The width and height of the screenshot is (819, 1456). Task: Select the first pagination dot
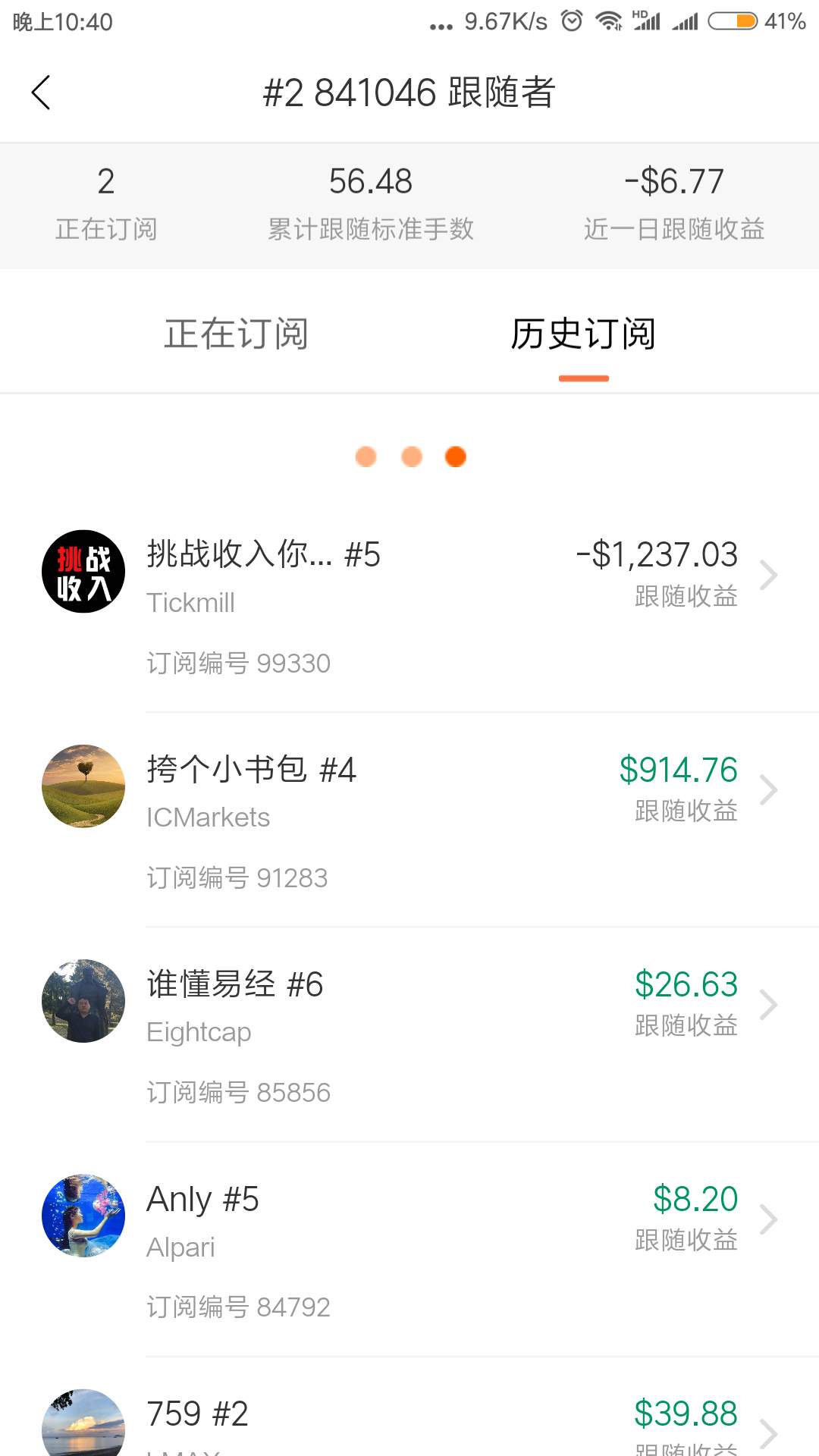click(367, 457)
